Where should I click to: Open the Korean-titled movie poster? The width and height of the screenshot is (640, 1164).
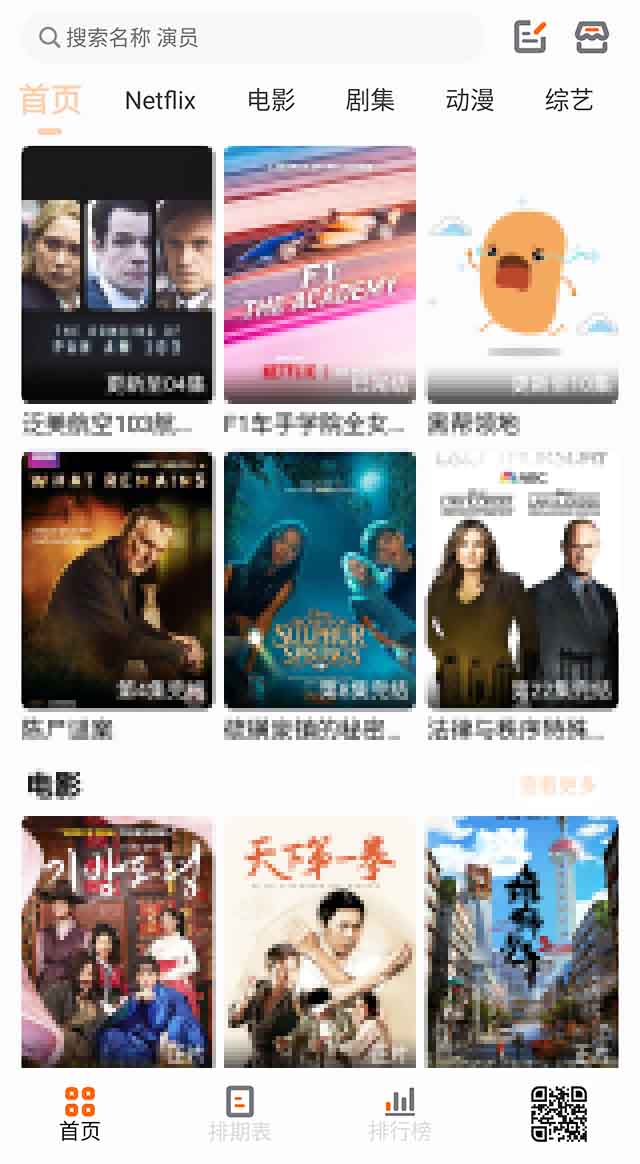tap(117, 942)
